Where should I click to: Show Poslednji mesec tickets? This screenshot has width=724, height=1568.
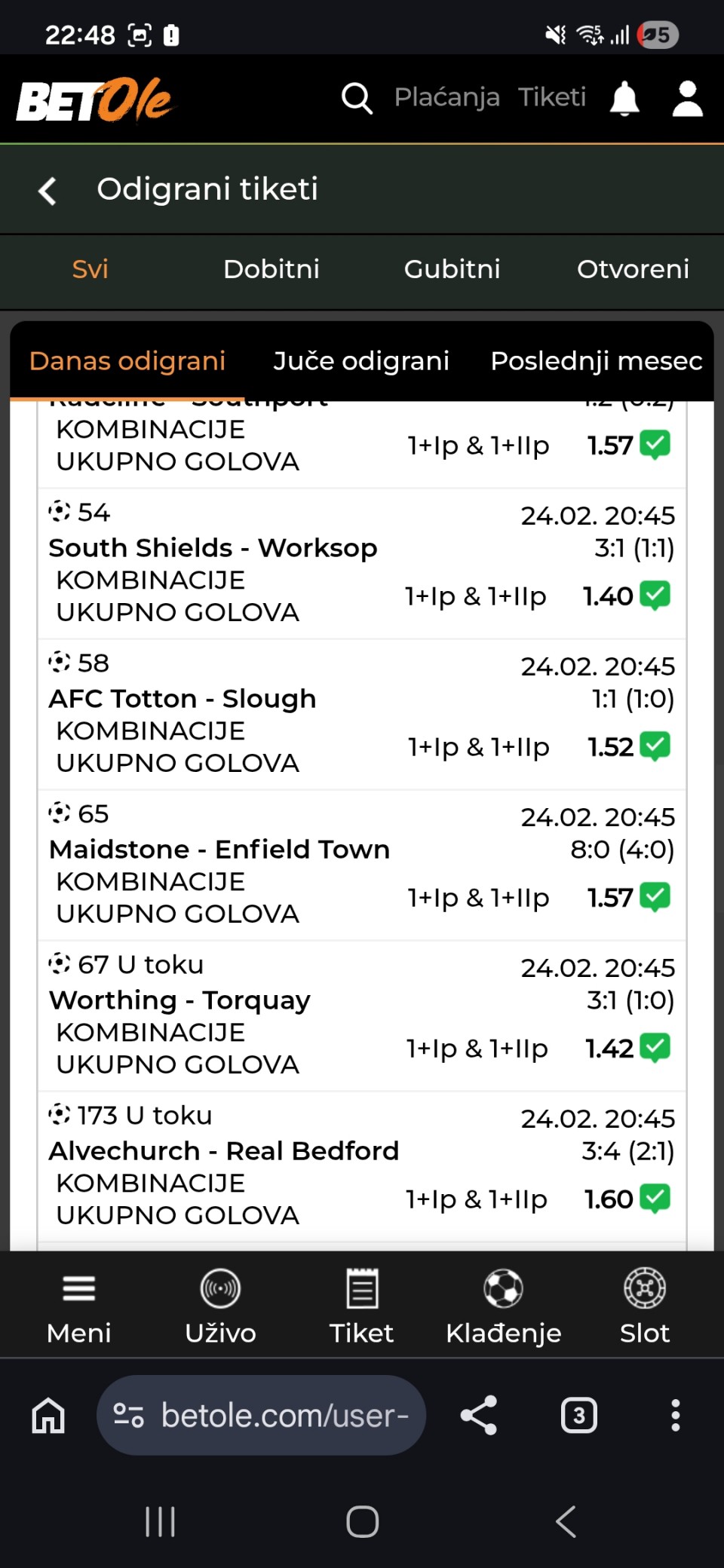(x=596, y=361)
